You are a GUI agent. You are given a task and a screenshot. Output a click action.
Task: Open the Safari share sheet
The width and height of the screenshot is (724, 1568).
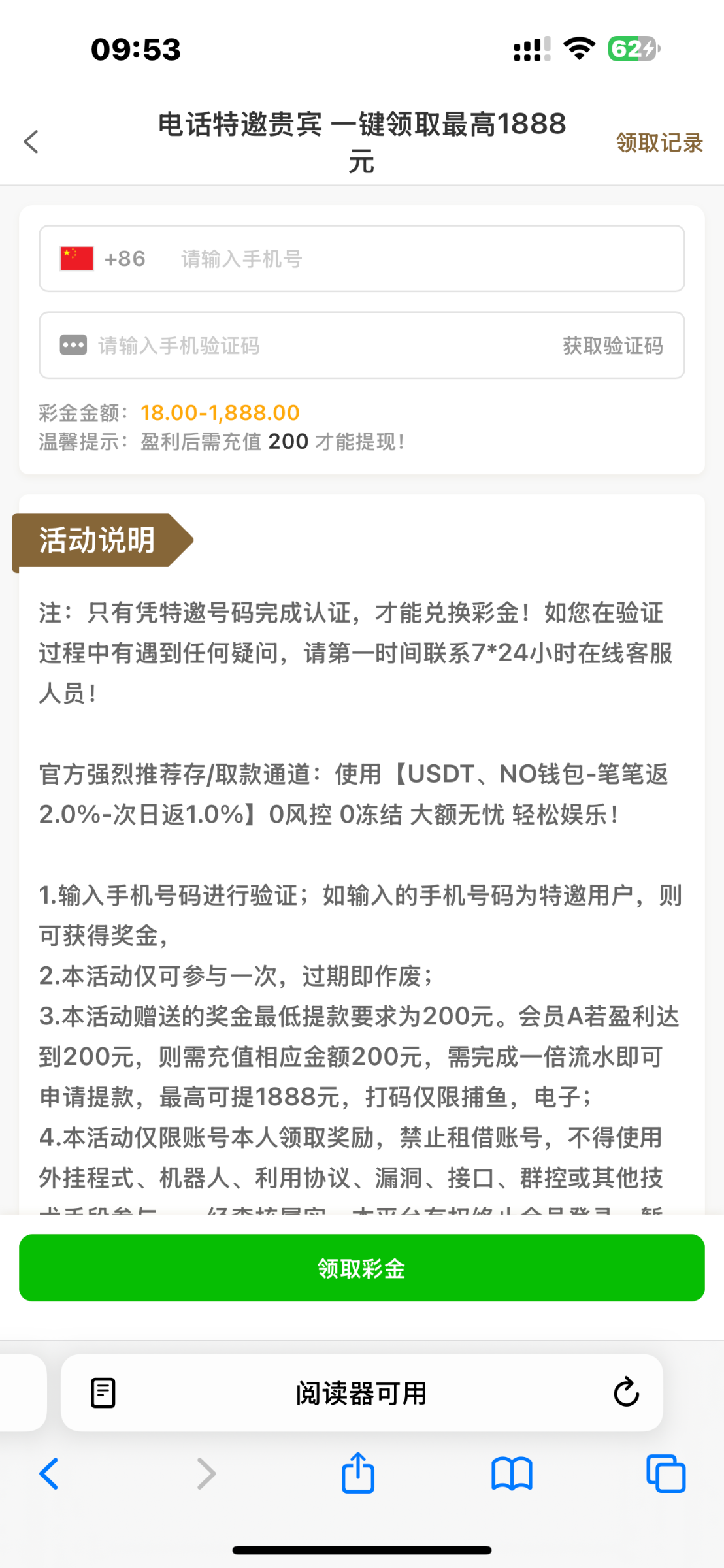coord(357,1473)
